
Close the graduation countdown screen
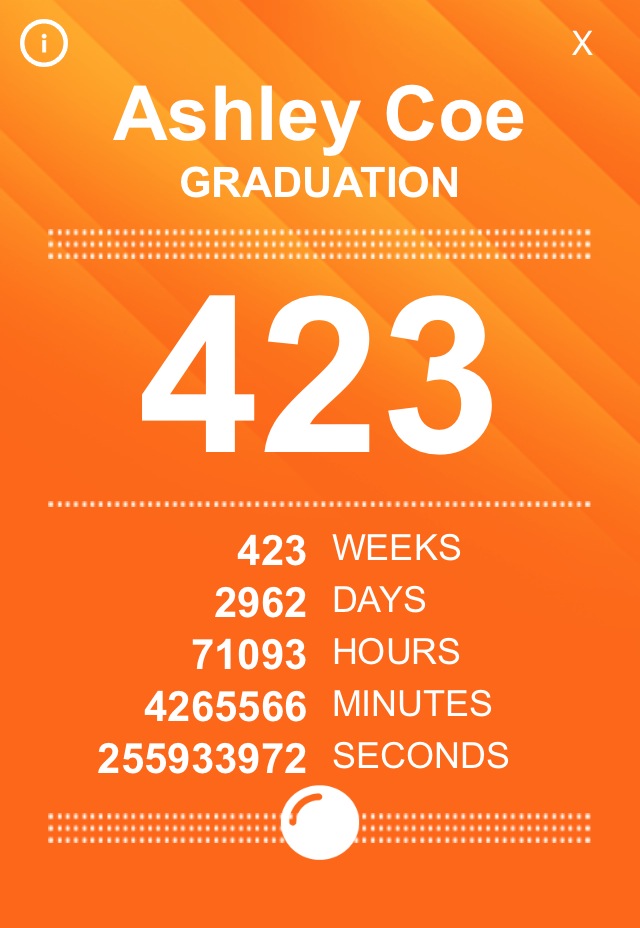[582, 43]
